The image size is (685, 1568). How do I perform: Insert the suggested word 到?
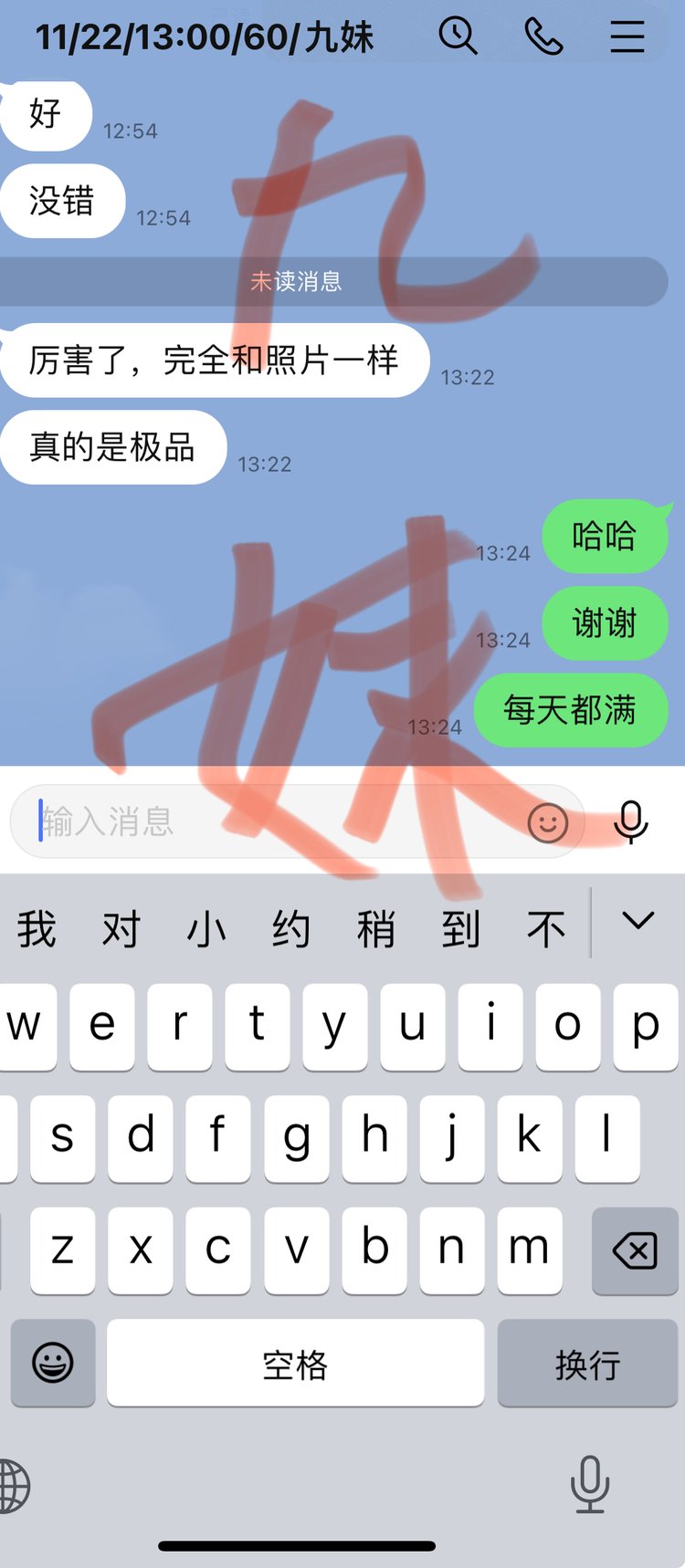(460, 929)
